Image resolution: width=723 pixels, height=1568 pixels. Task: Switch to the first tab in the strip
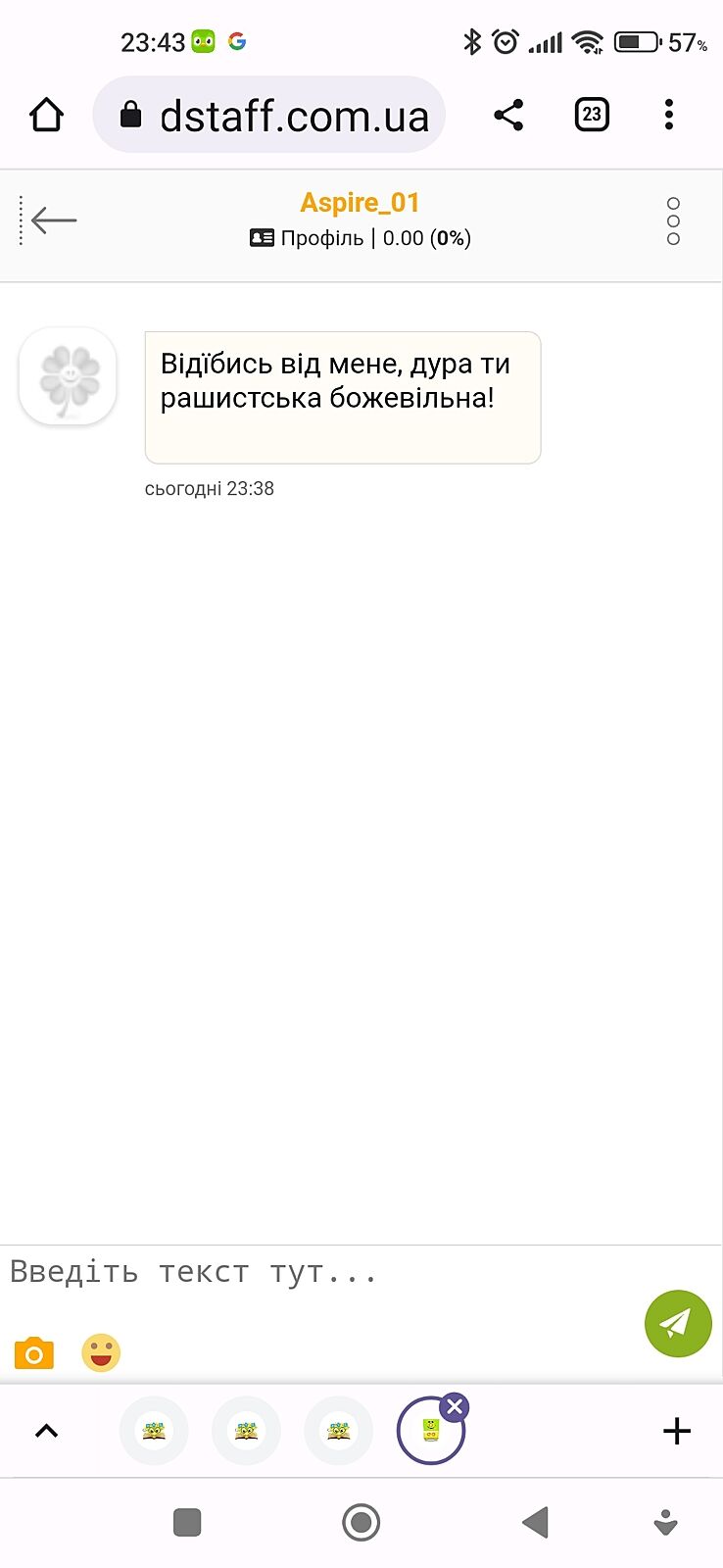[154, 1431]
